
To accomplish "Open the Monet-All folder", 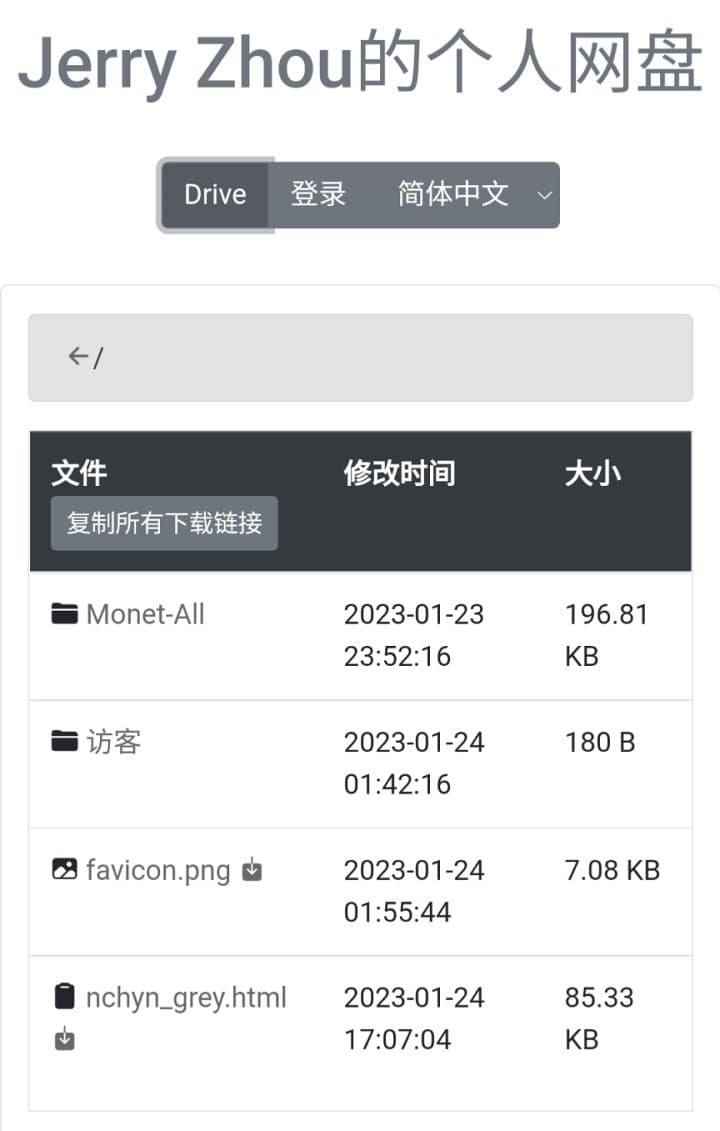I will tap(144, 614).
